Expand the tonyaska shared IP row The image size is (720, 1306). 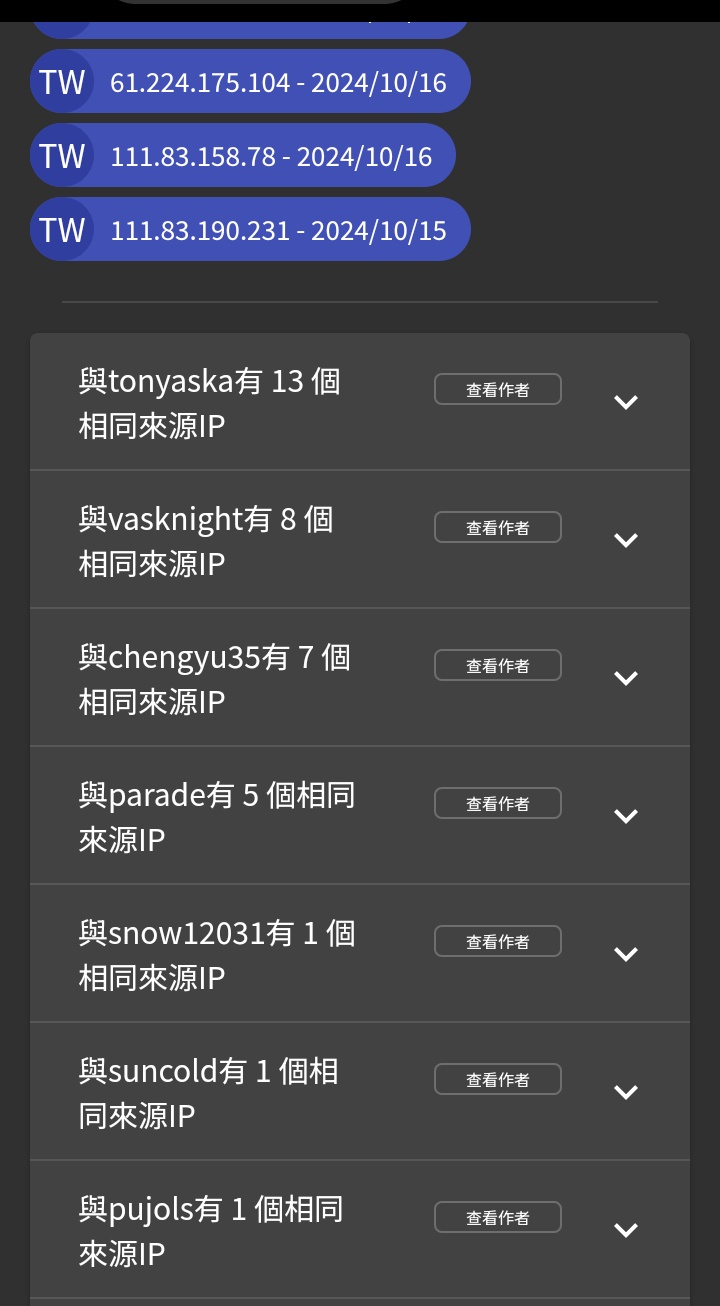[626, 402]
